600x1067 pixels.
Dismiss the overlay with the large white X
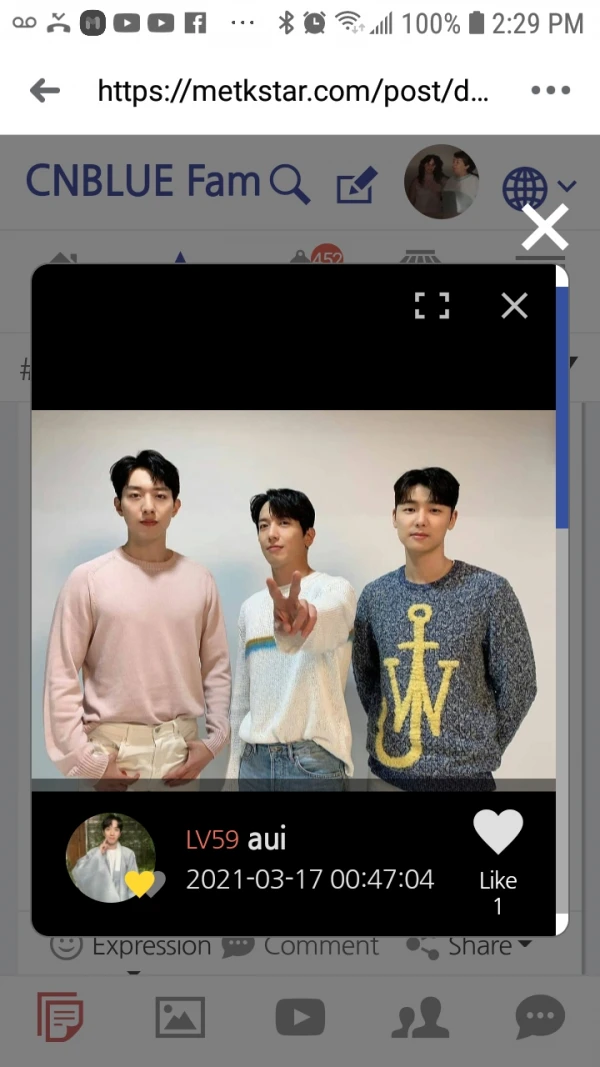point(545,227)
